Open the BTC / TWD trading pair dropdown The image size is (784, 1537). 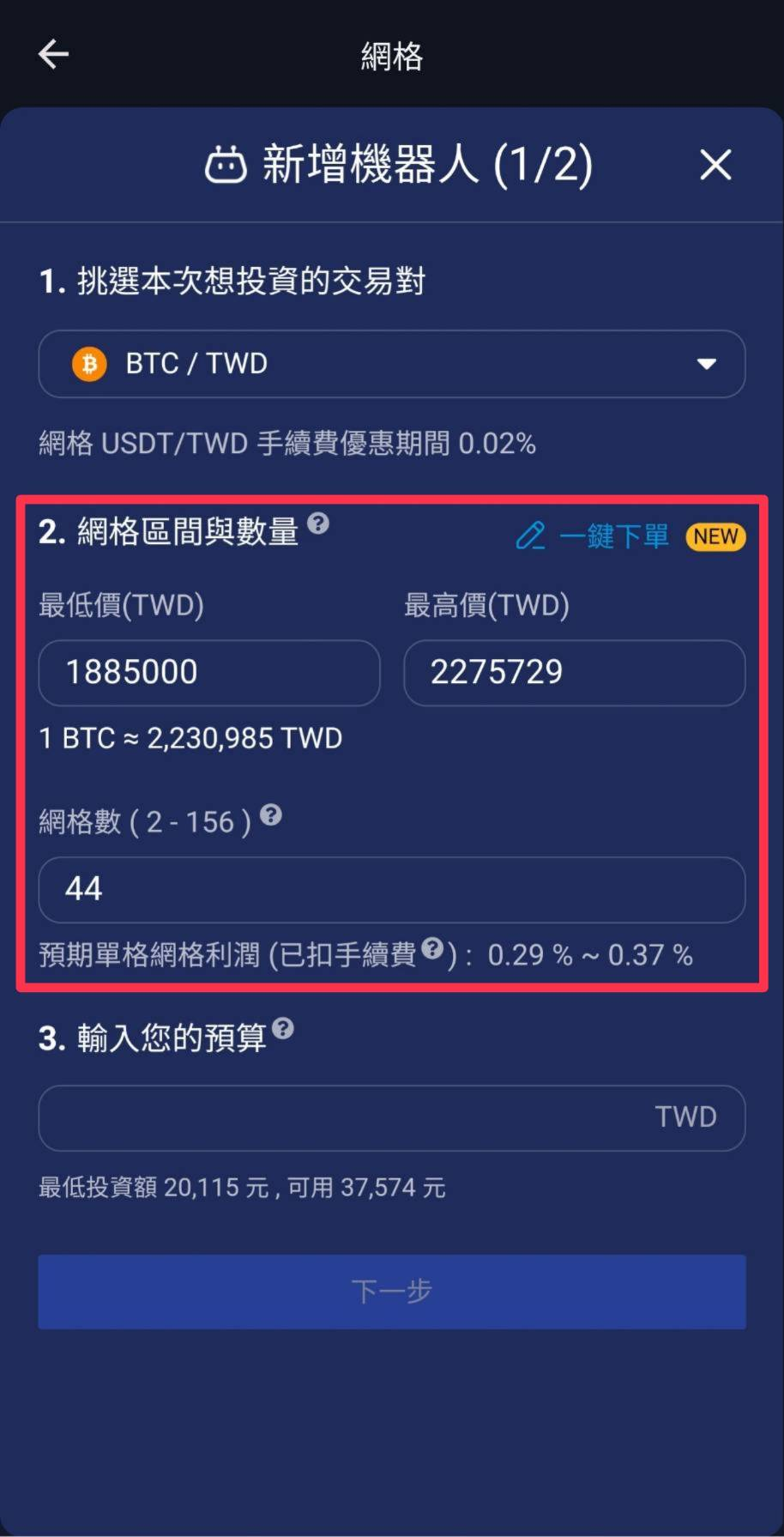(x=392, y=364)
